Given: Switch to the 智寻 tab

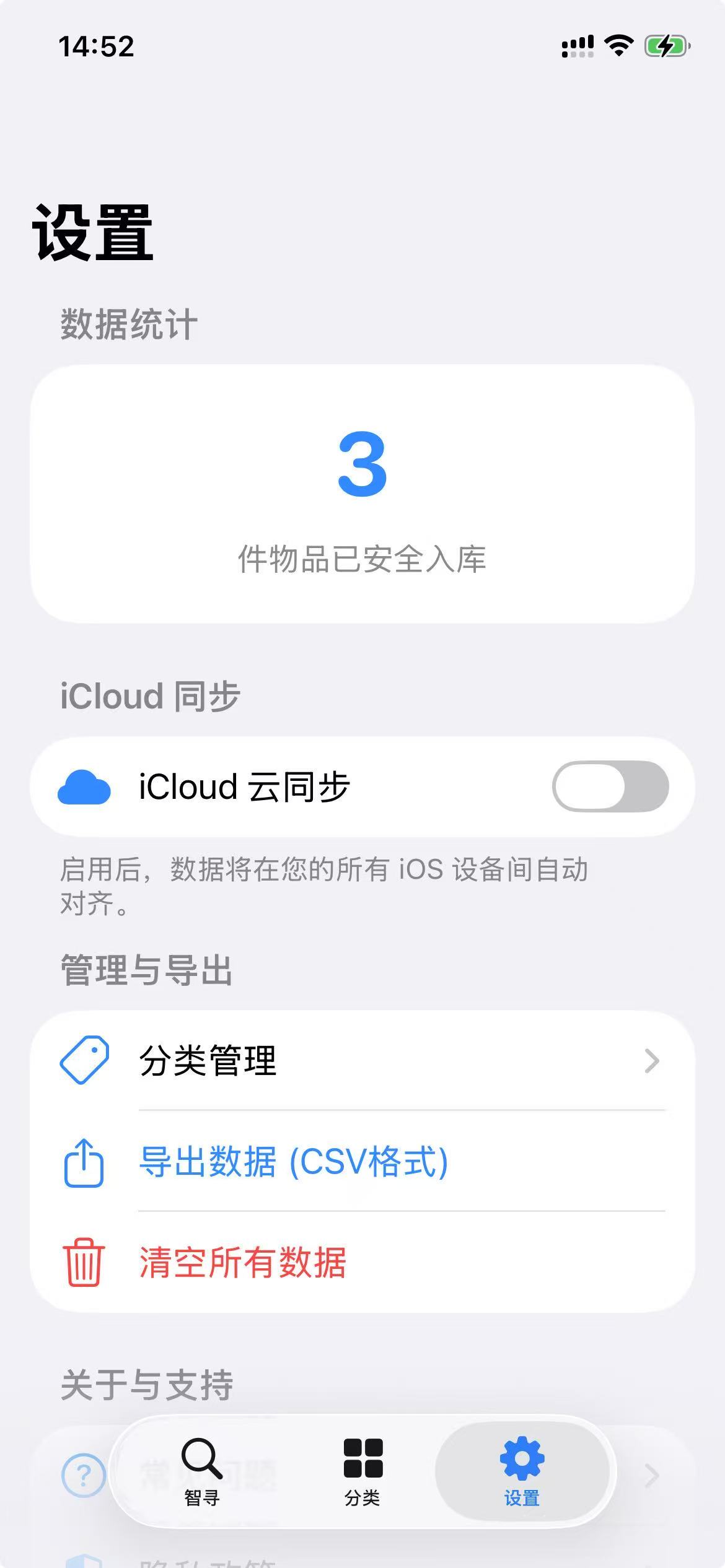Looking at the screenshot, I should click(203, 1477).
